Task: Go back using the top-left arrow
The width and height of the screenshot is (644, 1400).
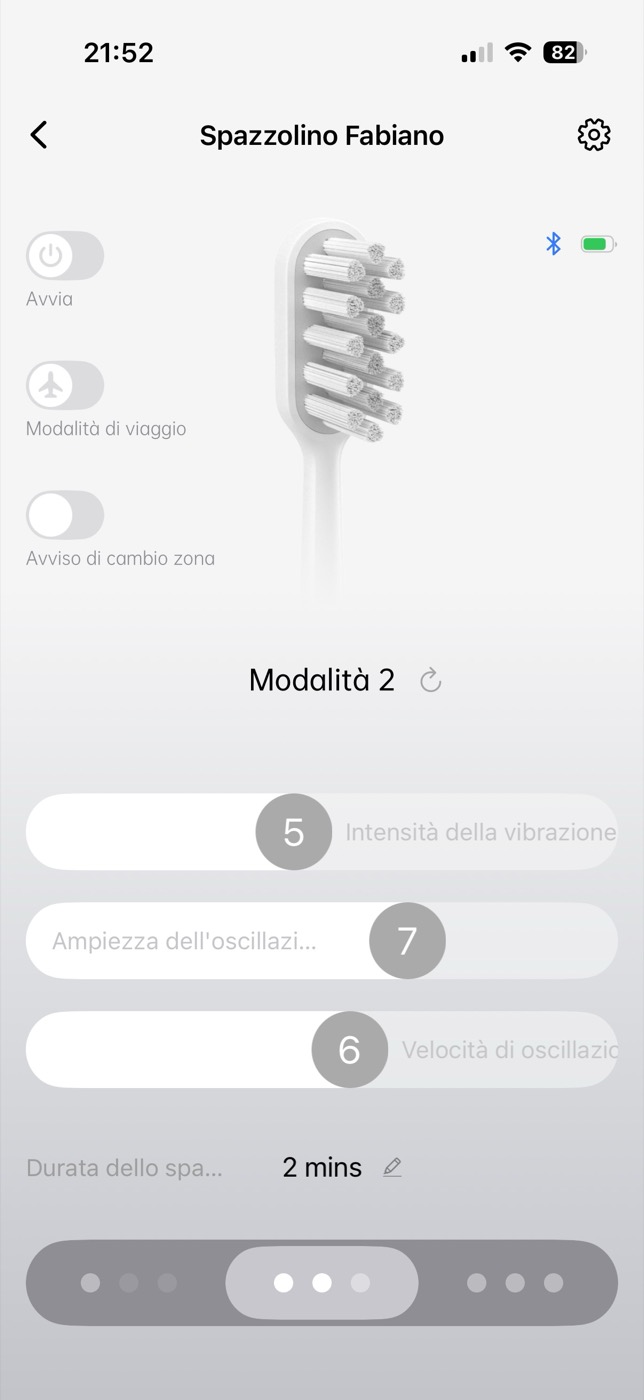Action: click(x=39, y=135)
